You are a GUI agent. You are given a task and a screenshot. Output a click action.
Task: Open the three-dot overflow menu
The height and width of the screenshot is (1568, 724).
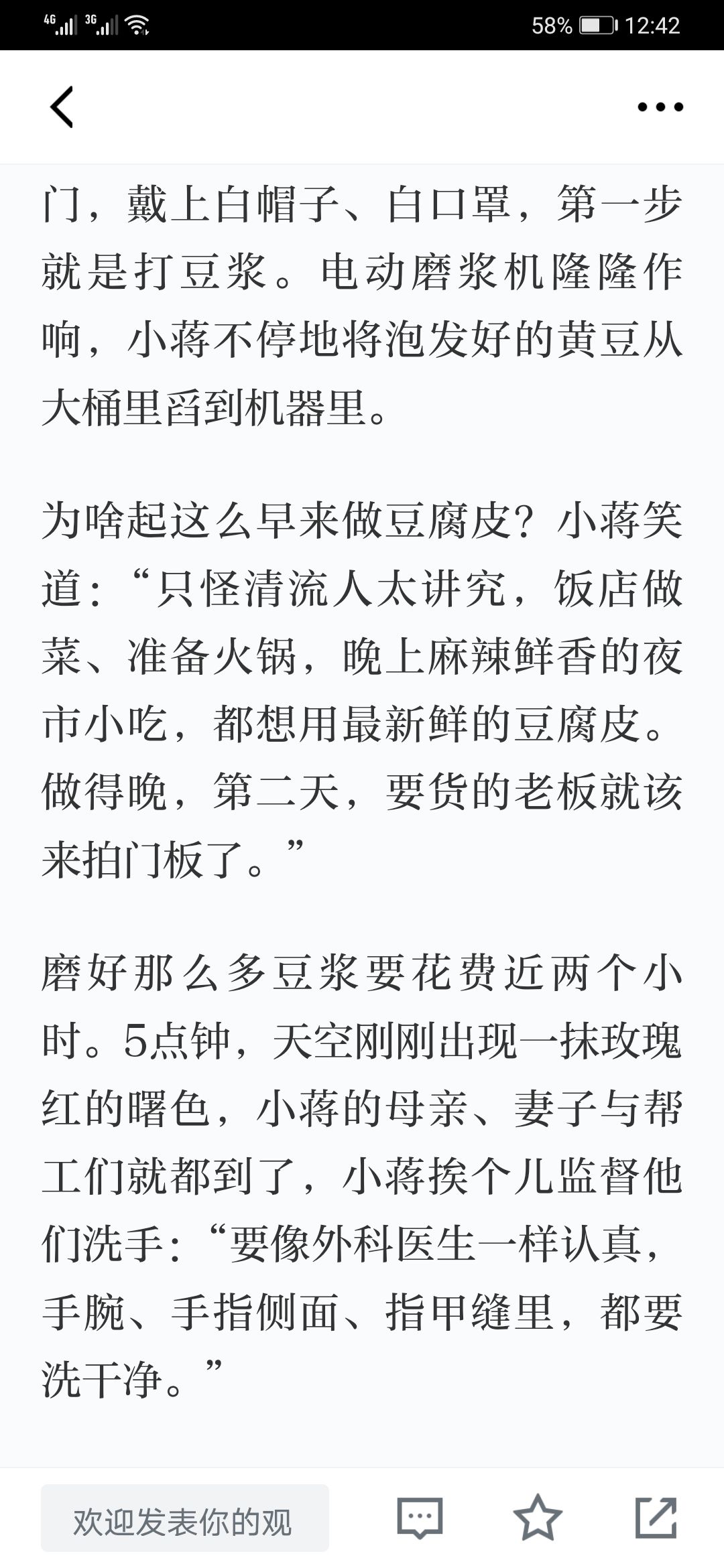point(660,107)
